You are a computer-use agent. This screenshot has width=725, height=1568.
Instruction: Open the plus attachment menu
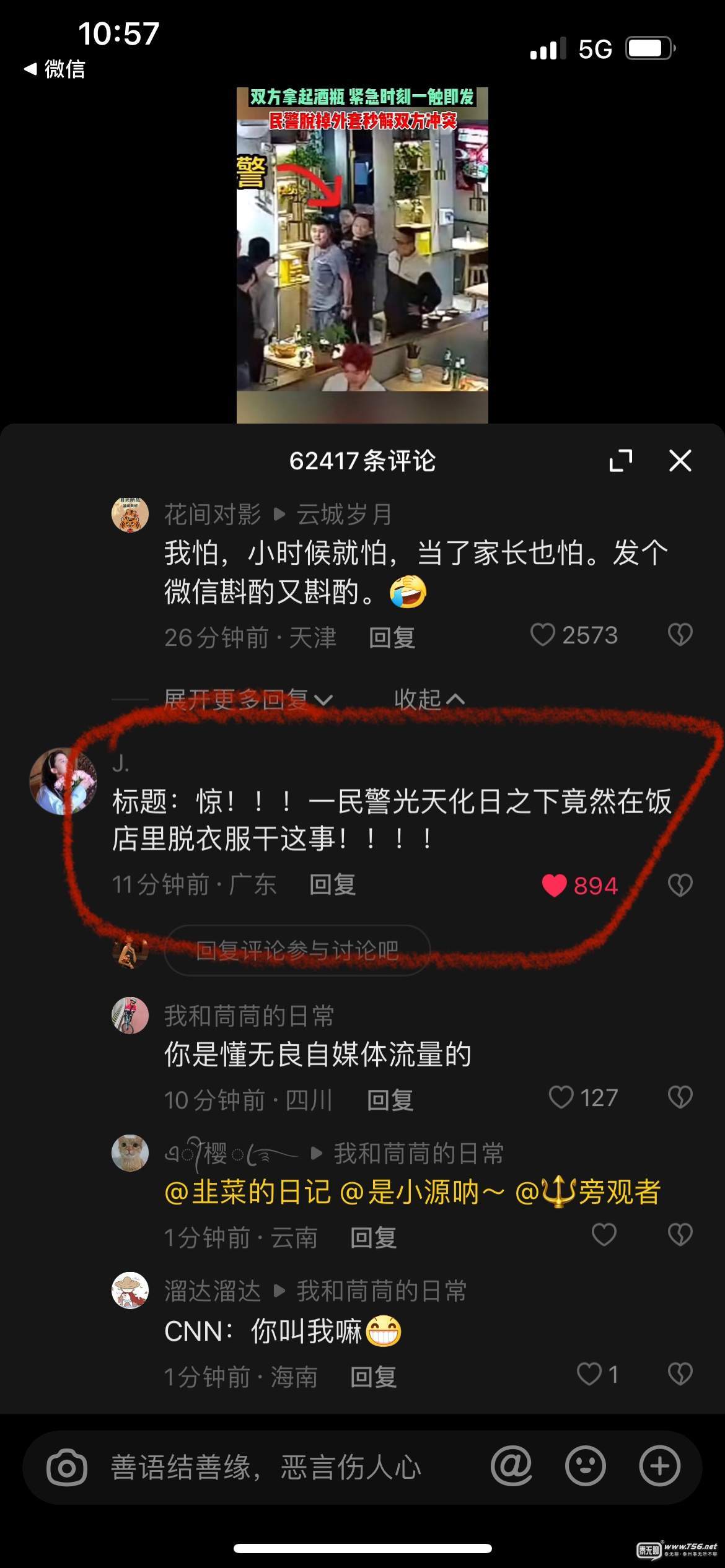[x=660, y=1466]
